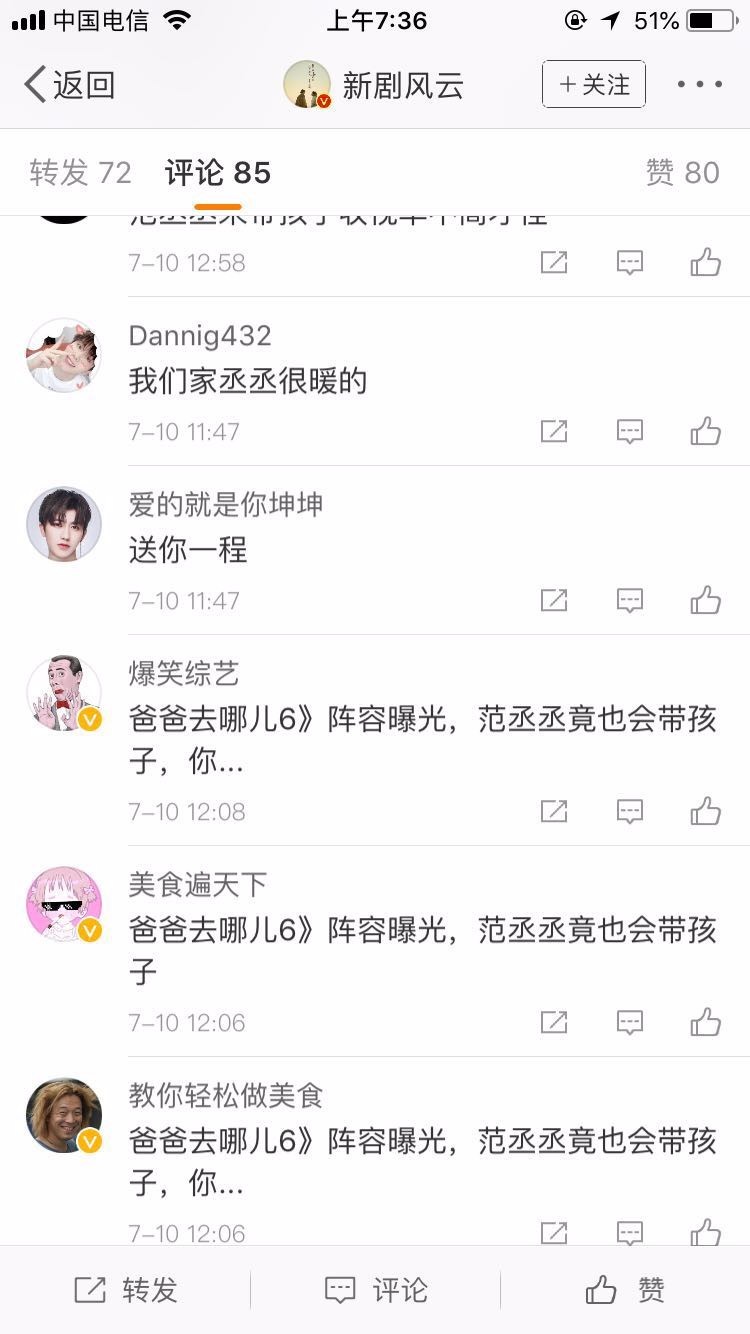
Task: Reply to Dannig432's comment
Action: coord(629,431)
